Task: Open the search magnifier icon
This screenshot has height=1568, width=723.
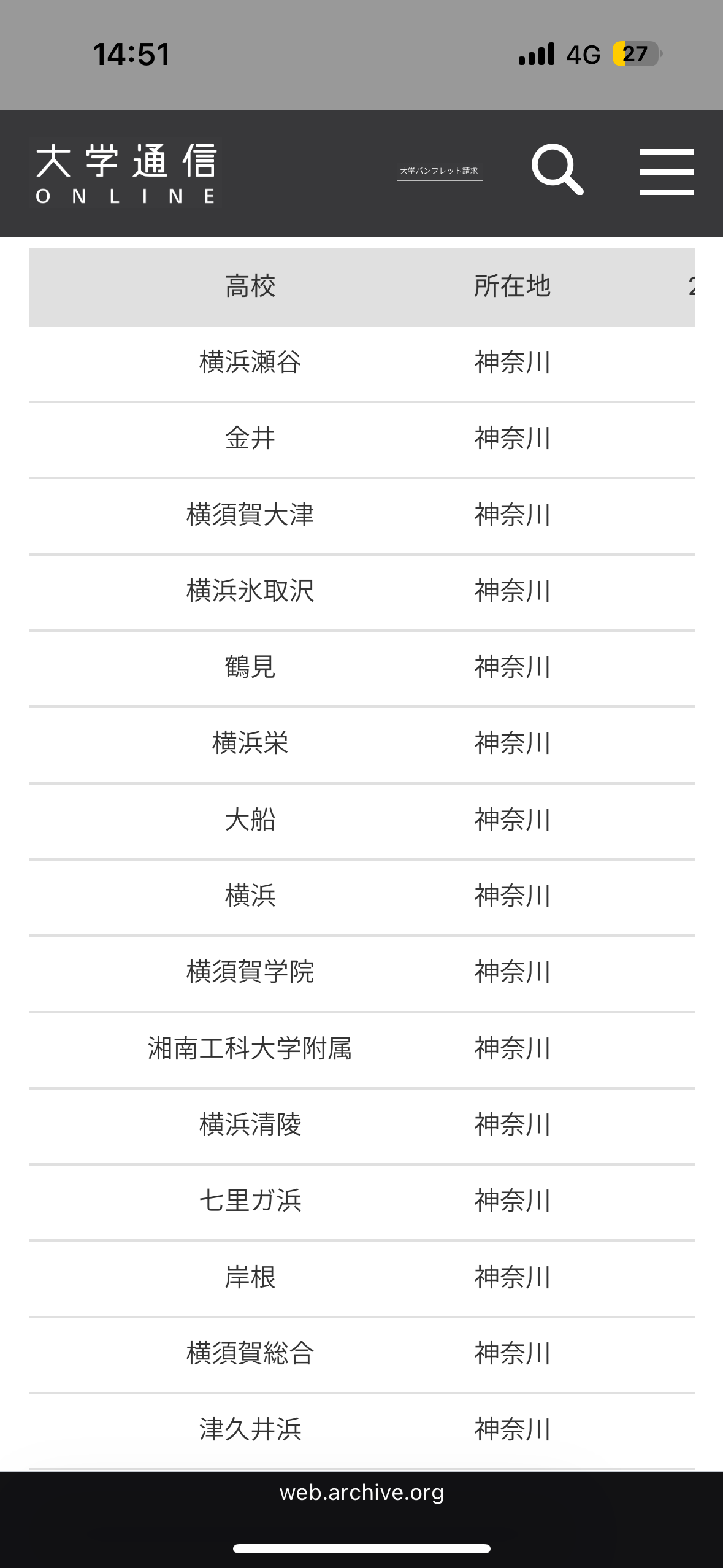Action: point(557,170)
